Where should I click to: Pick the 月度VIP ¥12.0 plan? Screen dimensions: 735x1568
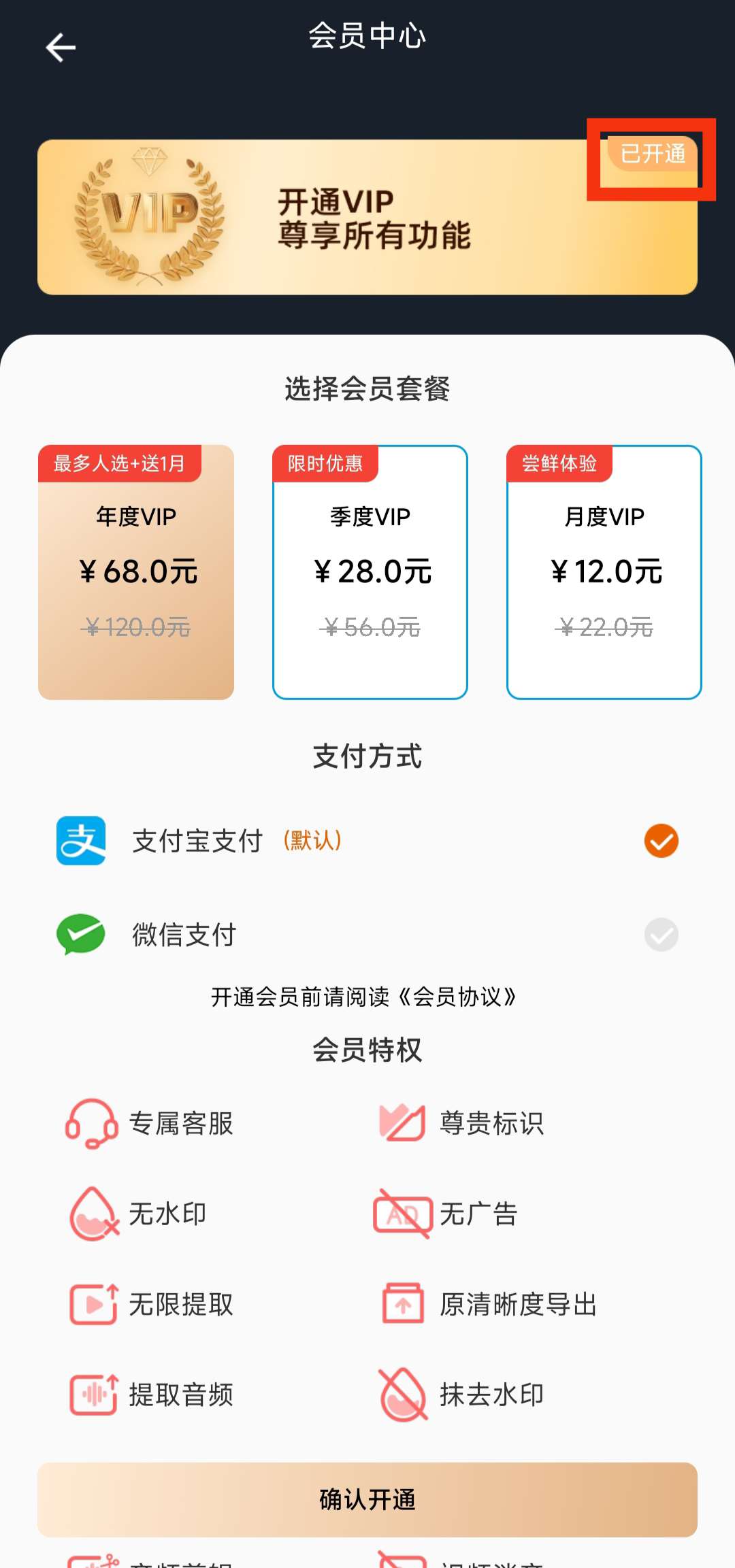pyautogui.click(x=604, y=571)
